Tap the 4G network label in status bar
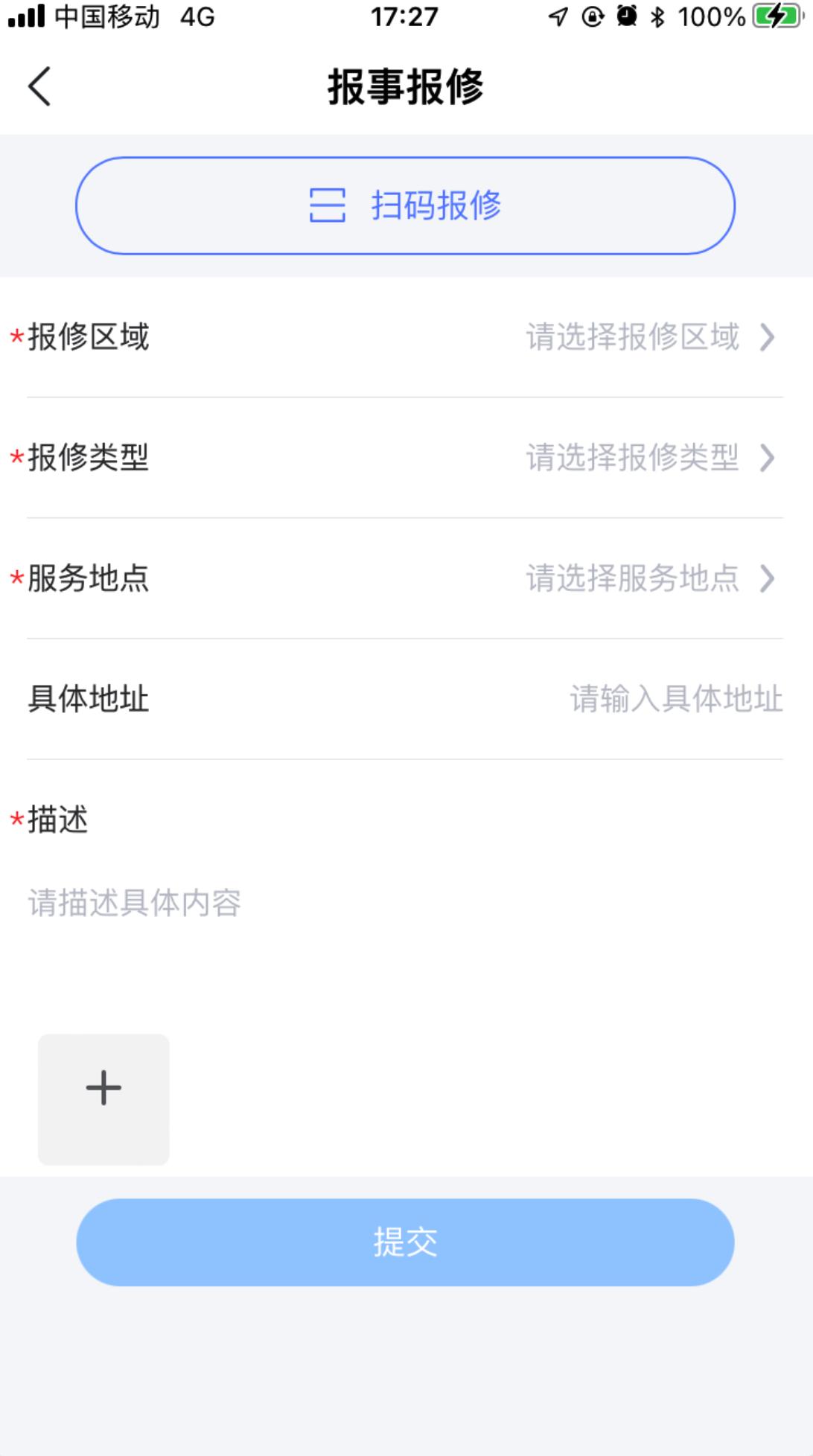 [198, 16]
